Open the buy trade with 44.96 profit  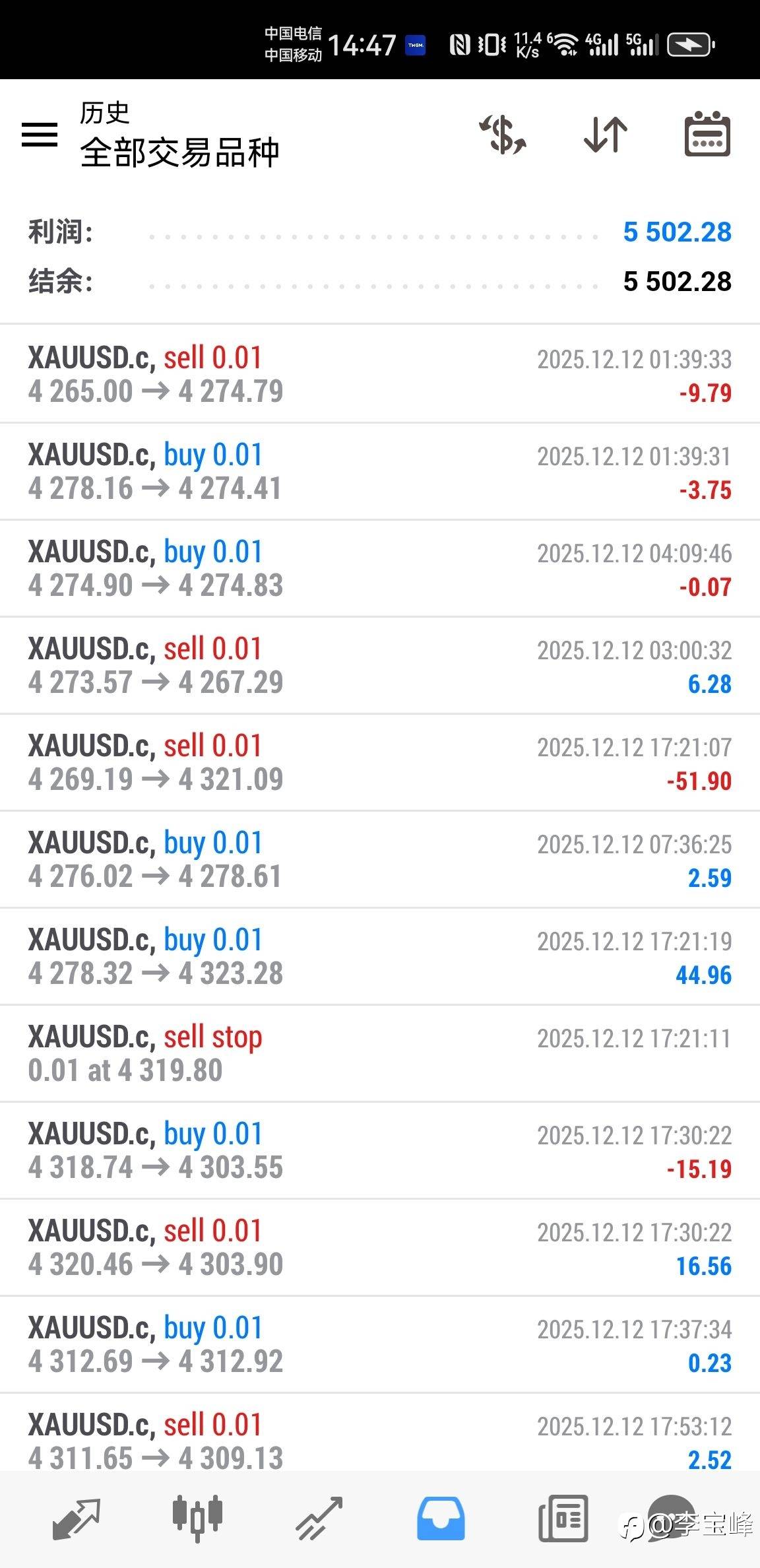[x=380, y=956]
